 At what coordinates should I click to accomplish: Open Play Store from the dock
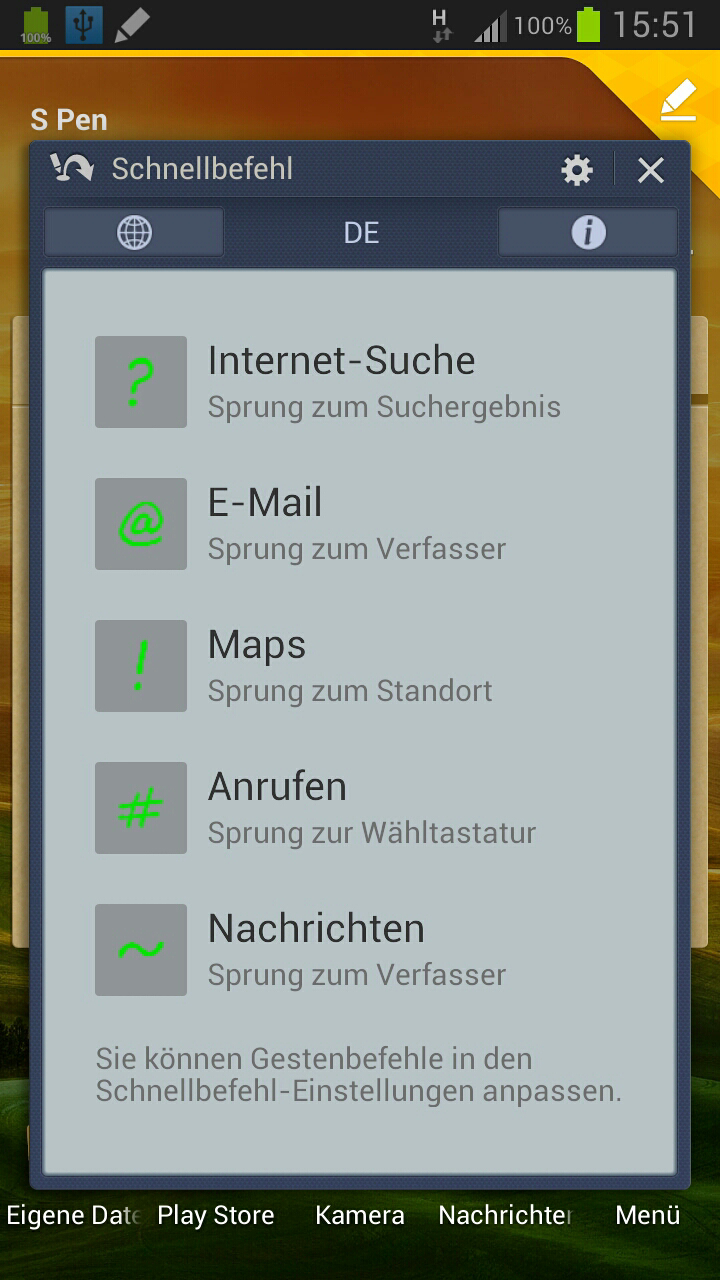coord(216,1215)
